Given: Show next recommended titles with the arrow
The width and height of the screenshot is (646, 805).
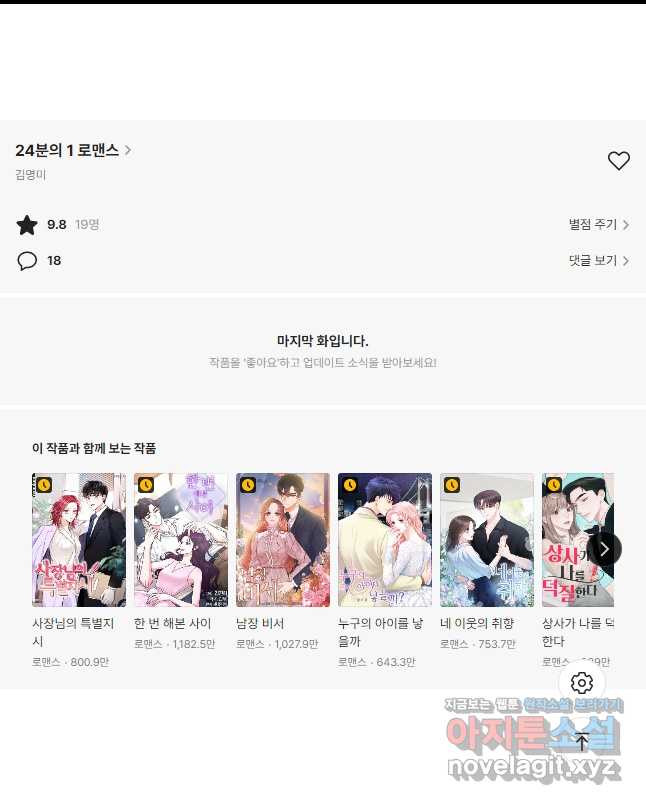Looking at the screenshot, I should point(604,548).
